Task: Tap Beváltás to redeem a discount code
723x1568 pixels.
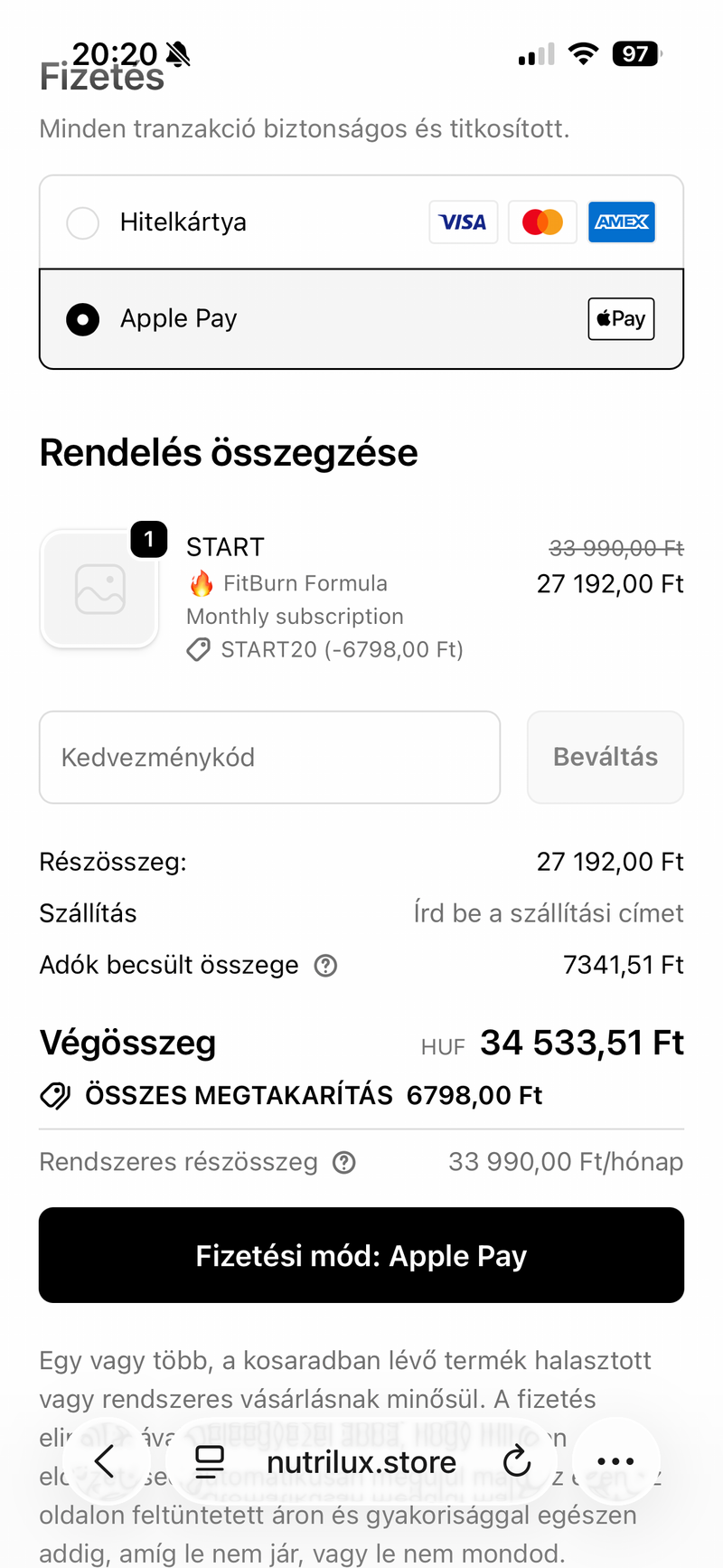Action: 606,757
